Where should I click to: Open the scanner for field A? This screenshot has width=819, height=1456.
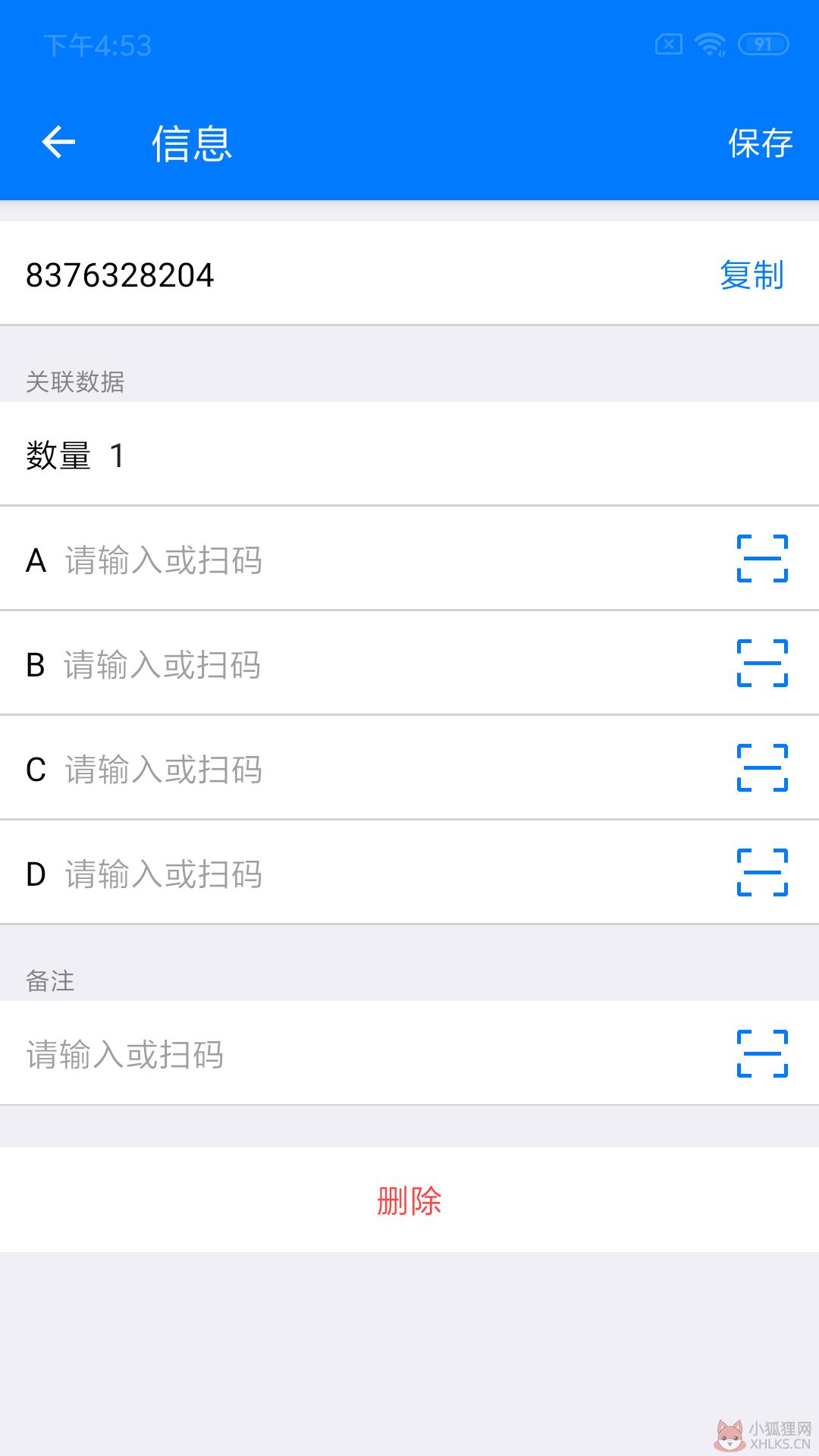[x=762, y=559]
